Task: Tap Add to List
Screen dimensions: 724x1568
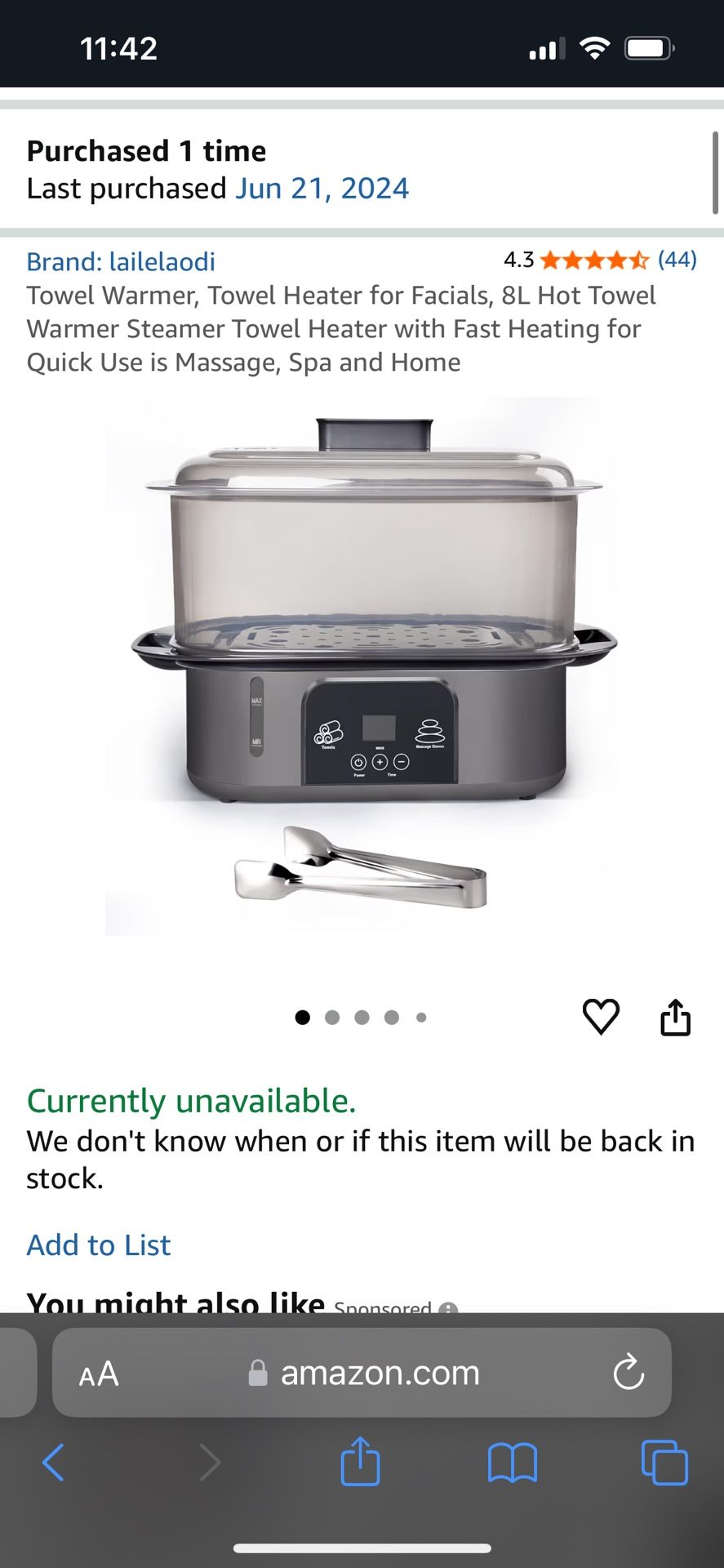Action: coord(99,1245)
